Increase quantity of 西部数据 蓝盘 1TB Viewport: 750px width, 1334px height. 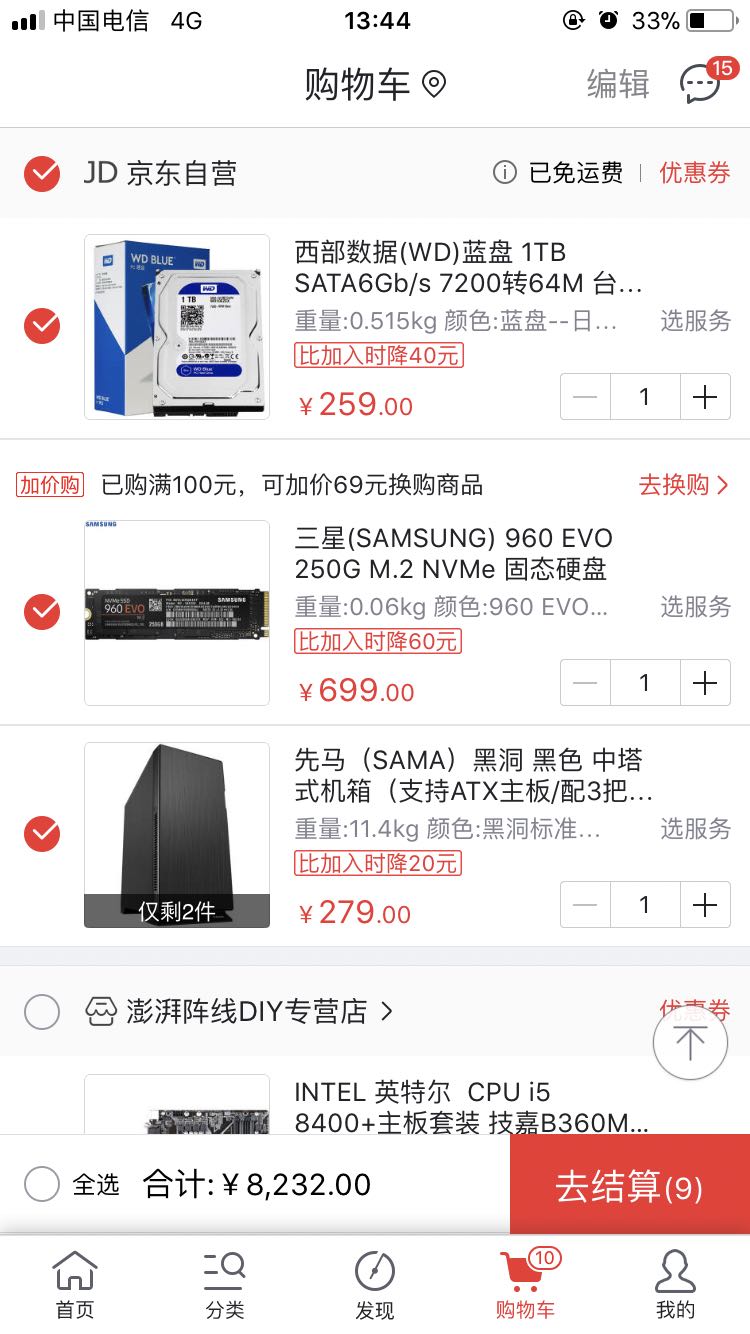click(x=705, y=397)
